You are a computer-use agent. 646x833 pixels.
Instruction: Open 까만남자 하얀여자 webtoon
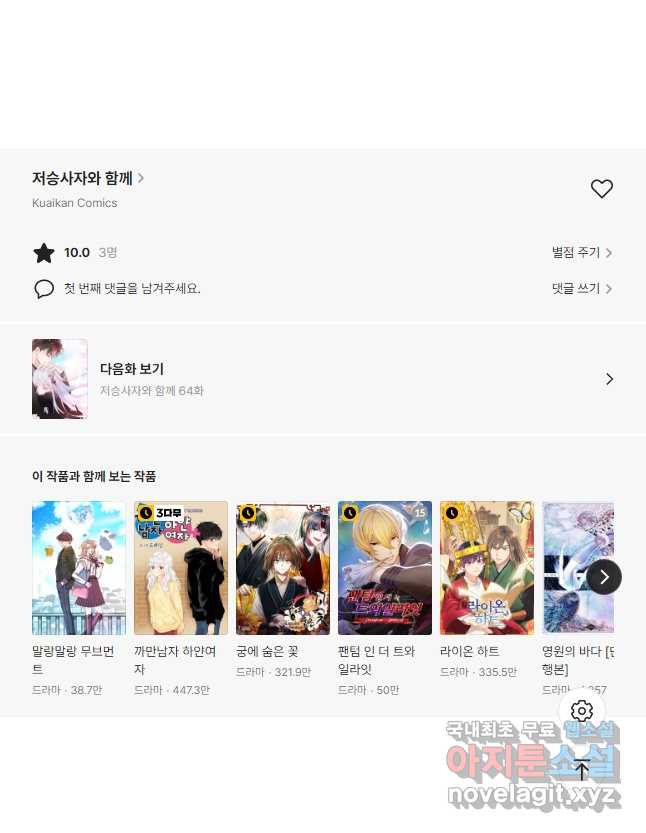181,568
